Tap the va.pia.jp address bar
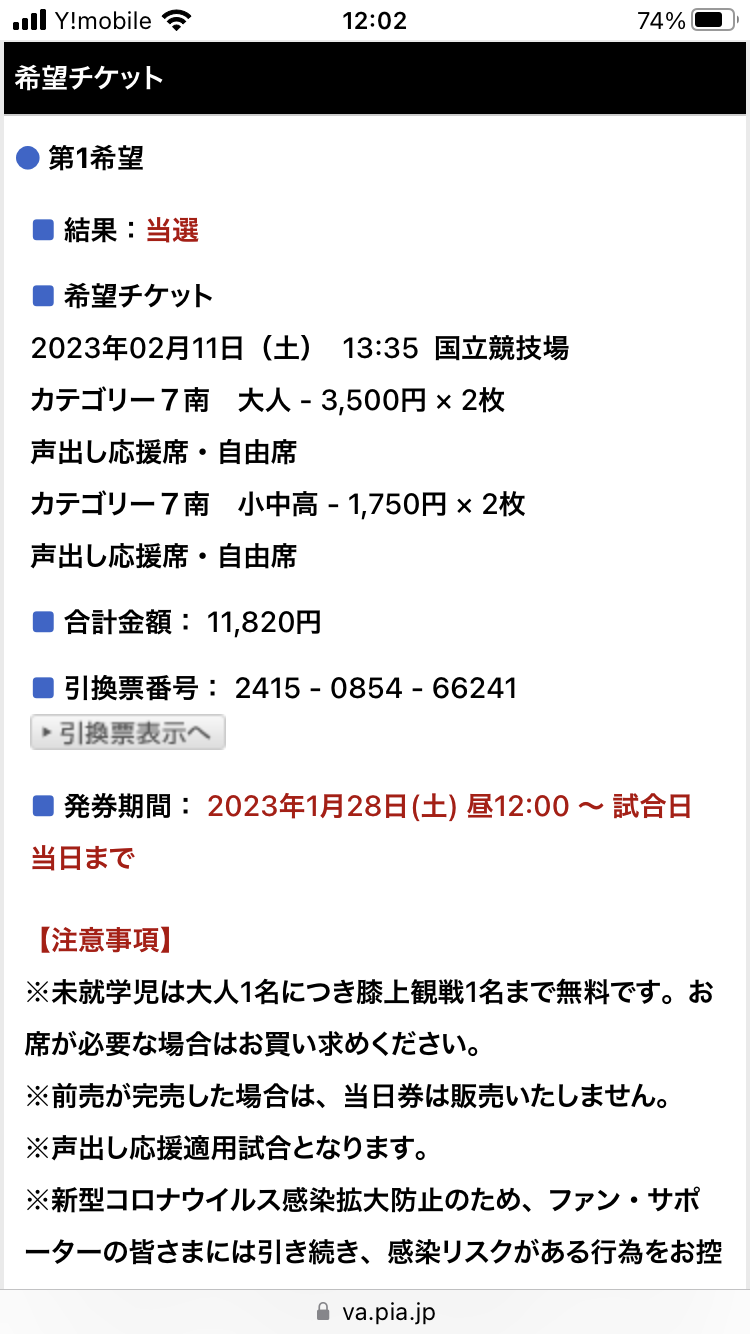 click(375, 1311)
